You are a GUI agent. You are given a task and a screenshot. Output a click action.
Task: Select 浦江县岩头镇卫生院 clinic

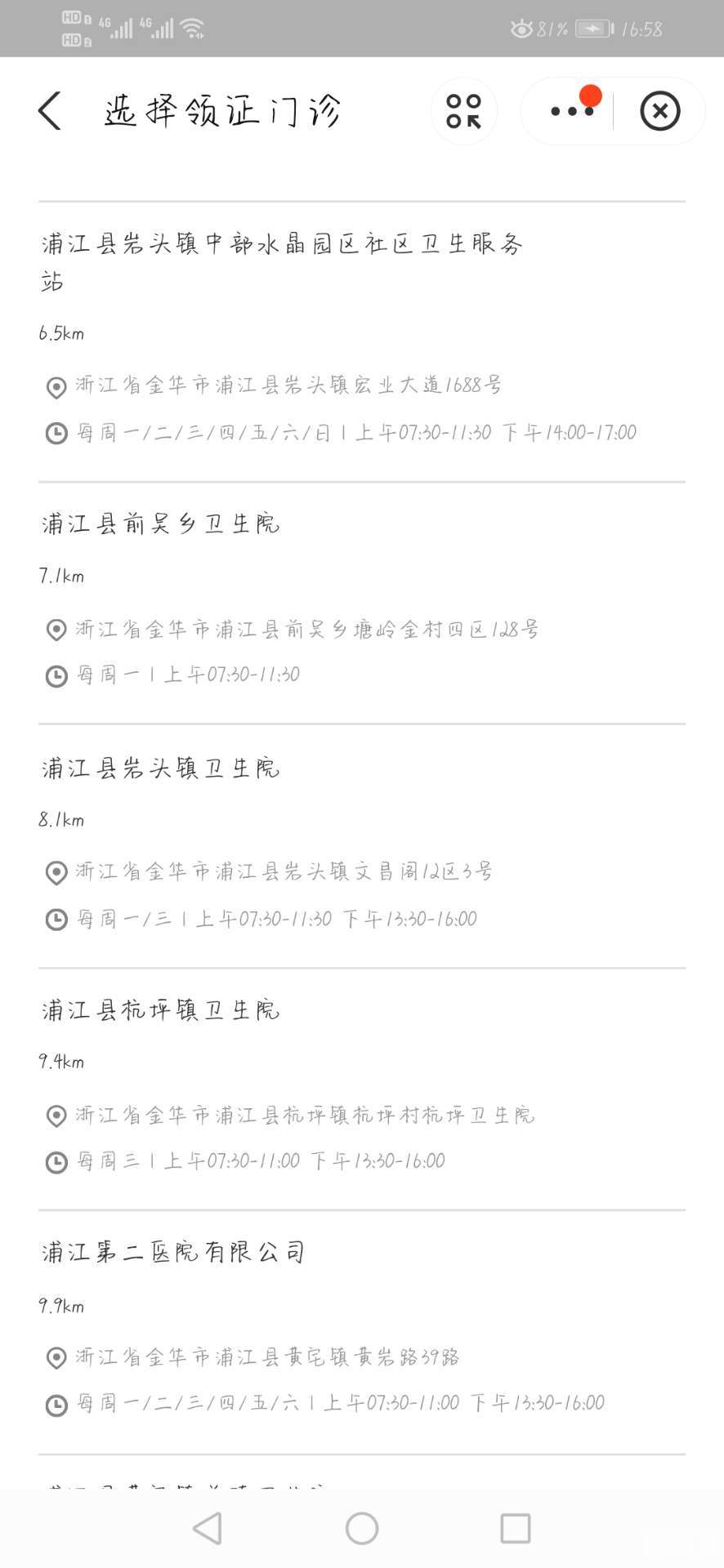pyautogui.click(x=362, y=846)
